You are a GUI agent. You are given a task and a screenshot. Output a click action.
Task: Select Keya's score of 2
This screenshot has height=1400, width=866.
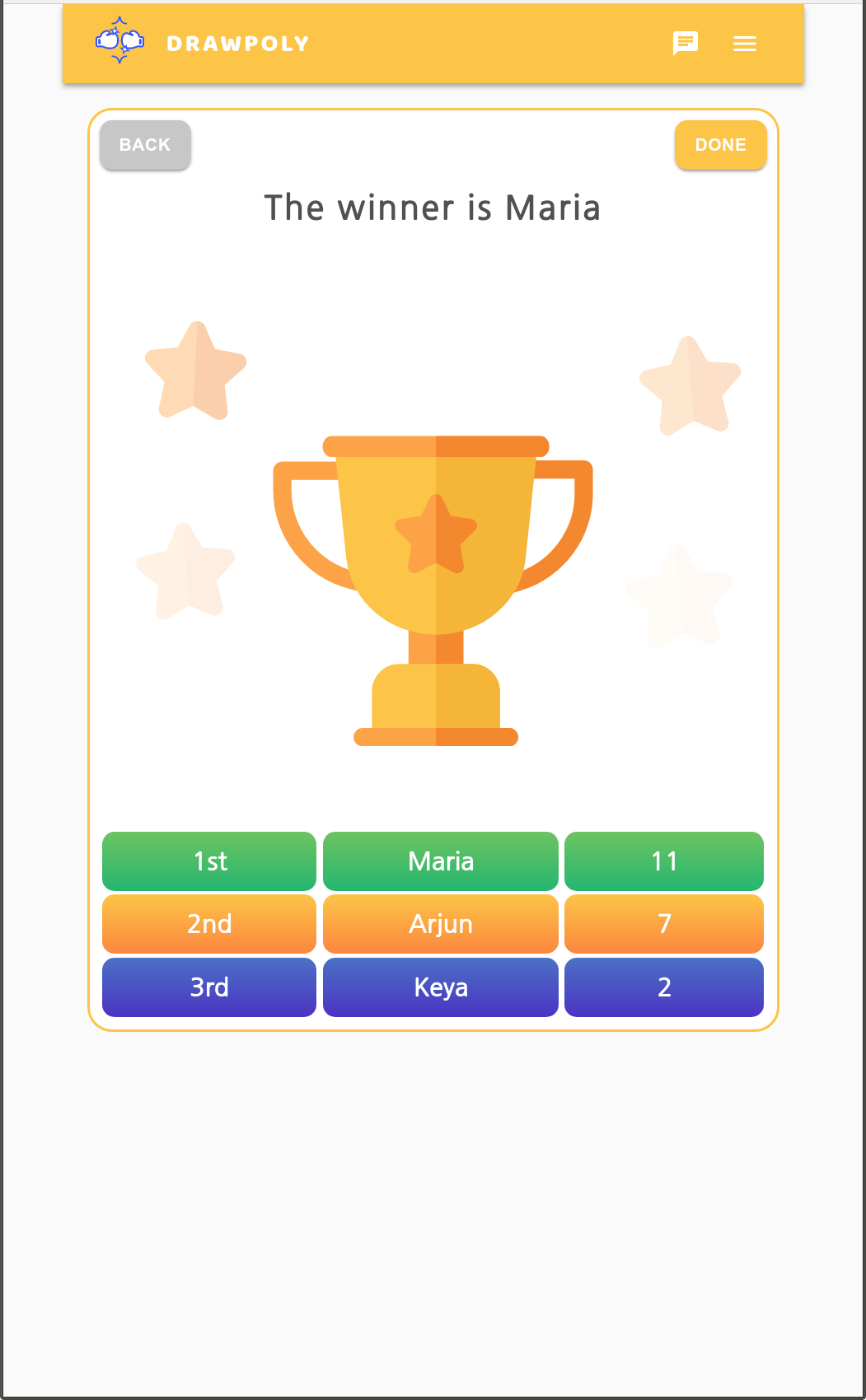663,987
